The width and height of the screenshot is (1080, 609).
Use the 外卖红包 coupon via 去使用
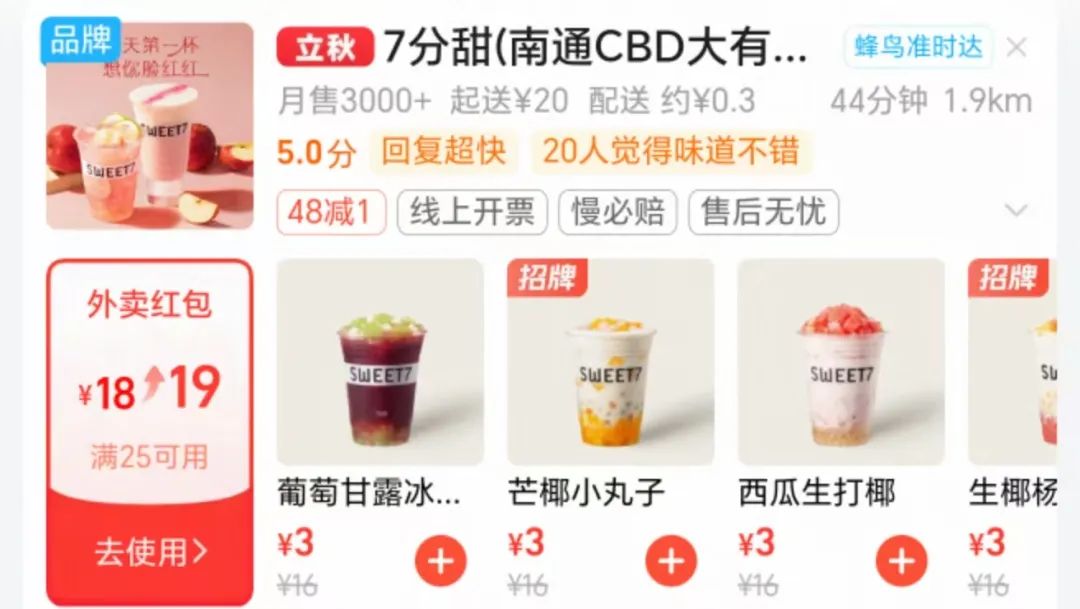coord(150,551)
